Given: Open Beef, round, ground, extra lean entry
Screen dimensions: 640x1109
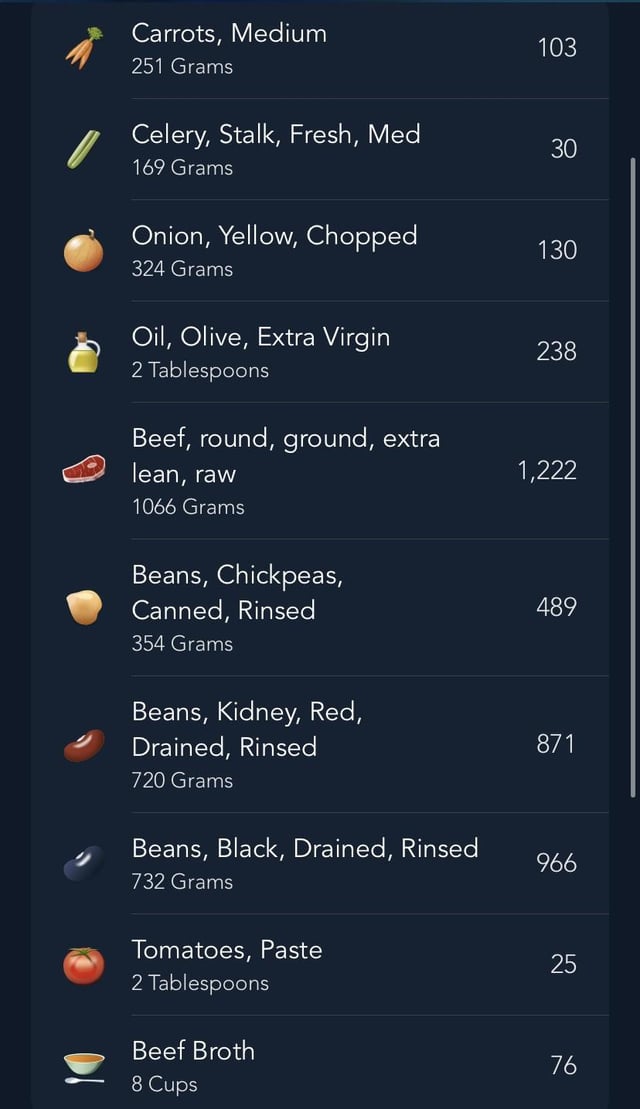Looking at the screenshot, I should tap(320, 471).
